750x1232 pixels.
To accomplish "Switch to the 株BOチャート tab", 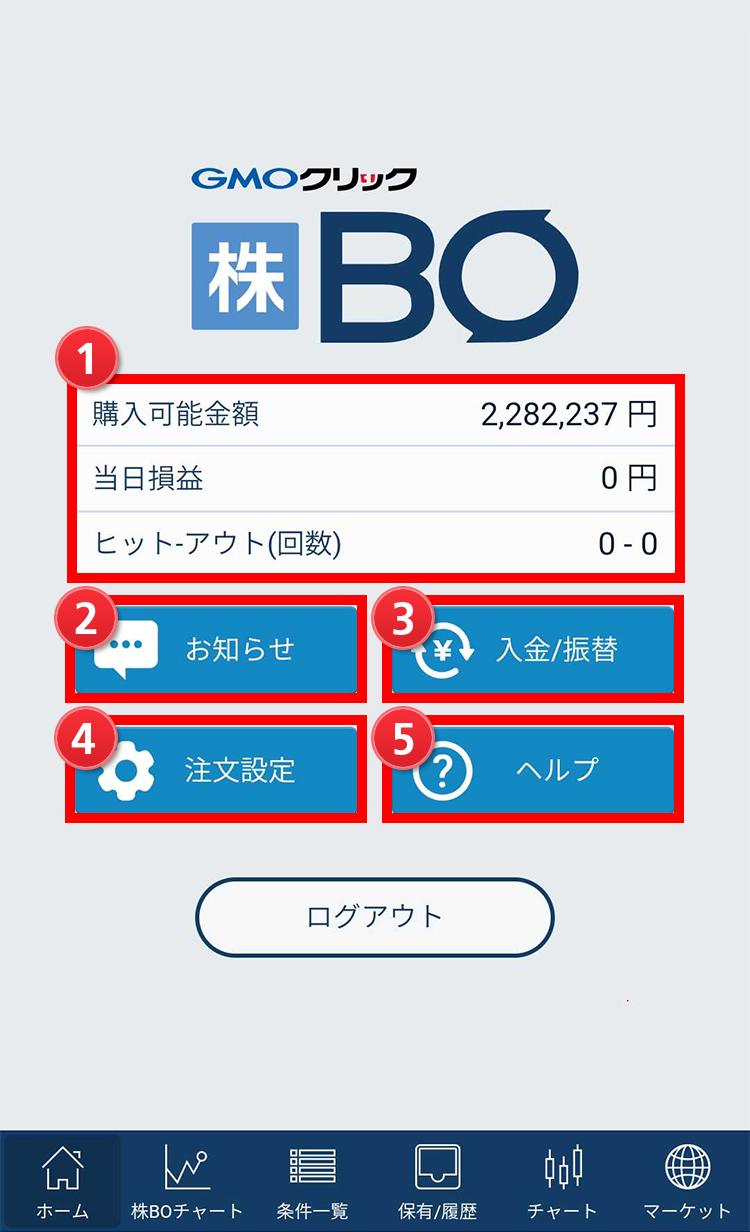I will [x=187, y=1182].
